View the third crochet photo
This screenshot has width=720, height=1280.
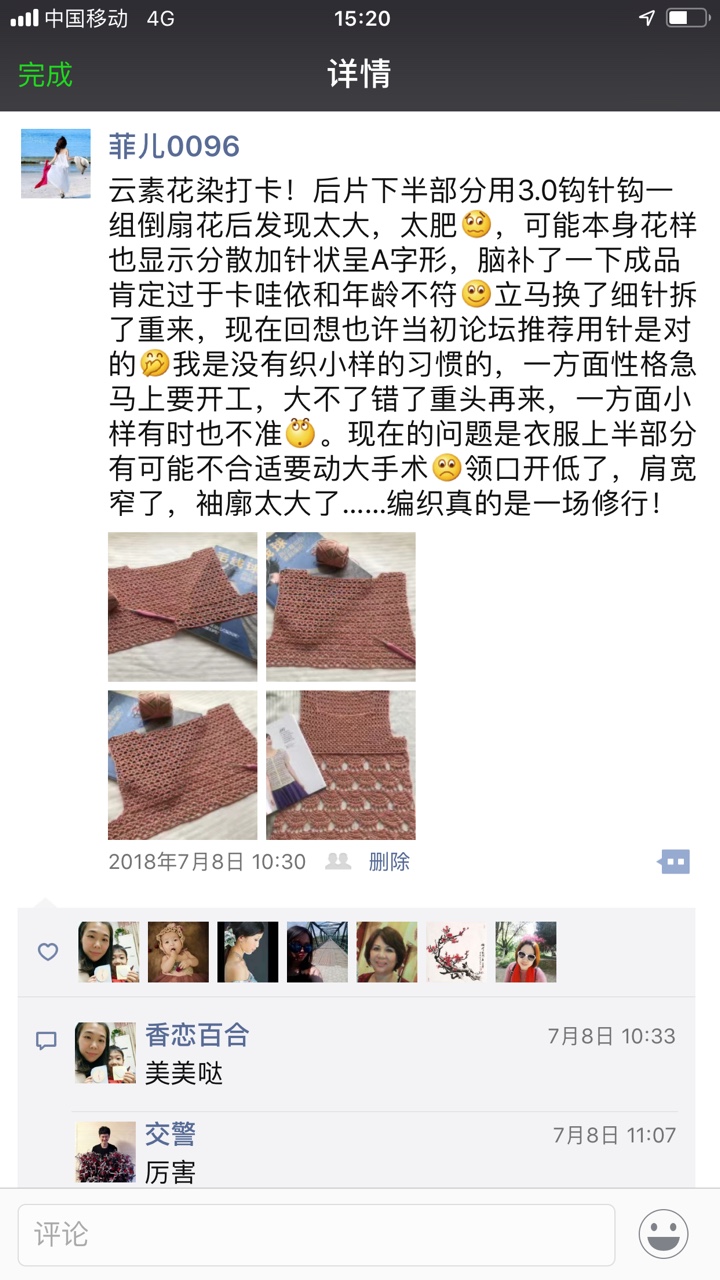click(182, 765)
